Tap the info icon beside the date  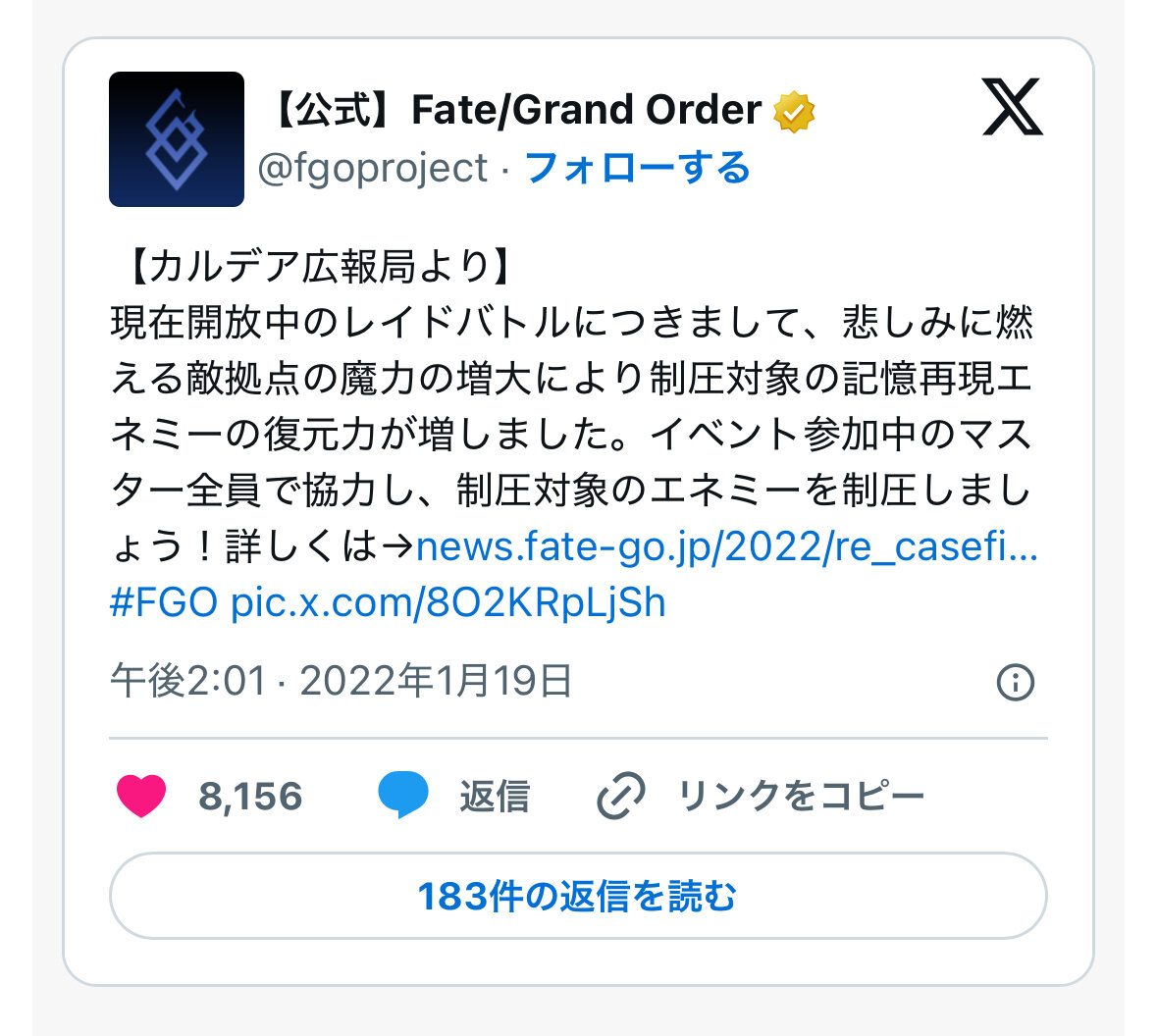(1016, 682)
